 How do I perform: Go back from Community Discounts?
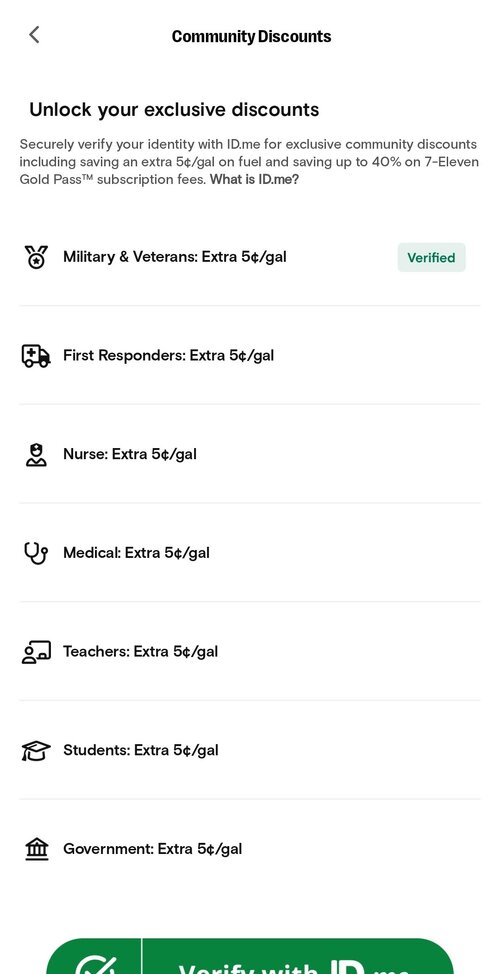click(34, 35)
